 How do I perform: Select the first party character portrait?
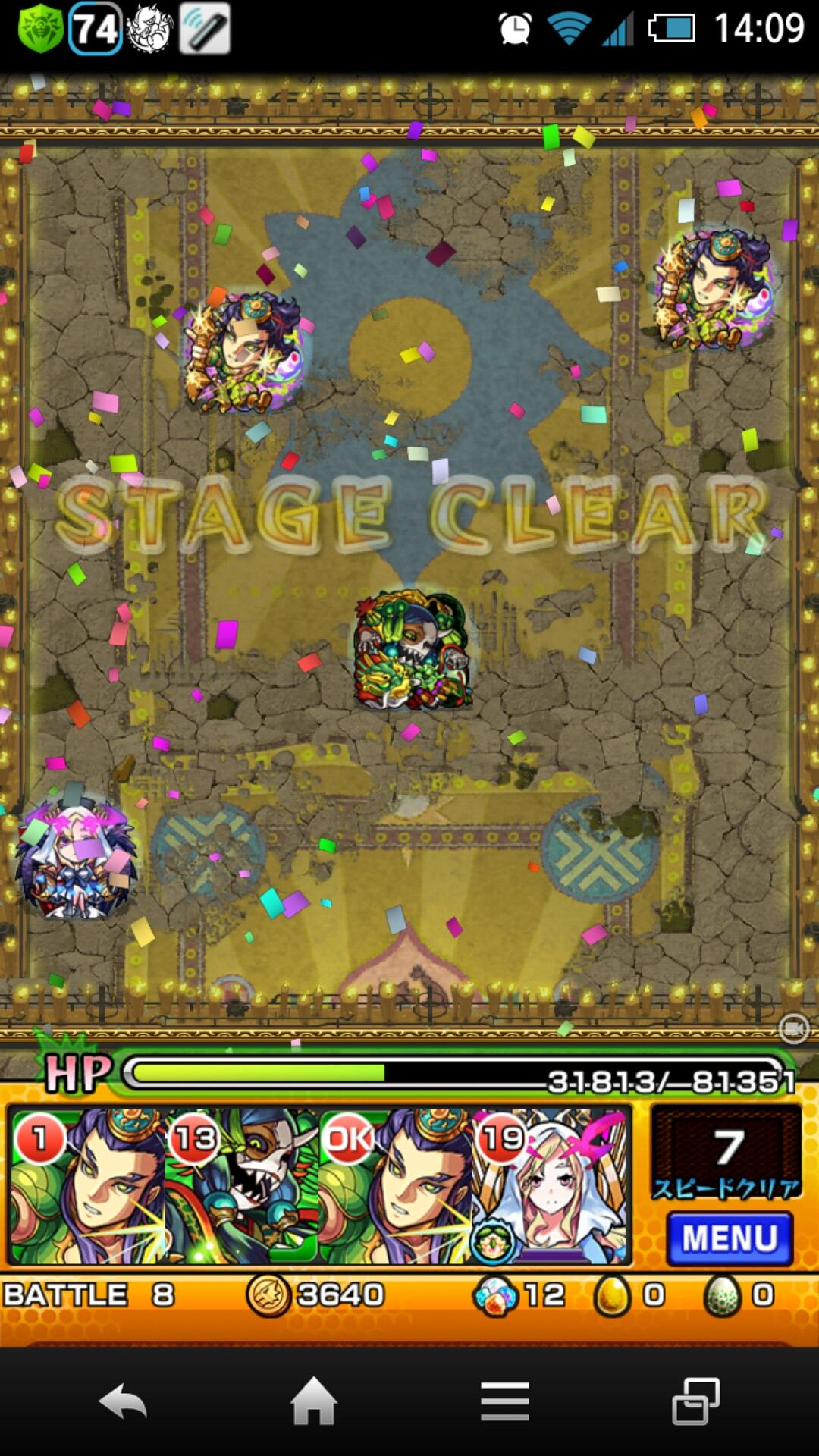[x=86, y=1186]
